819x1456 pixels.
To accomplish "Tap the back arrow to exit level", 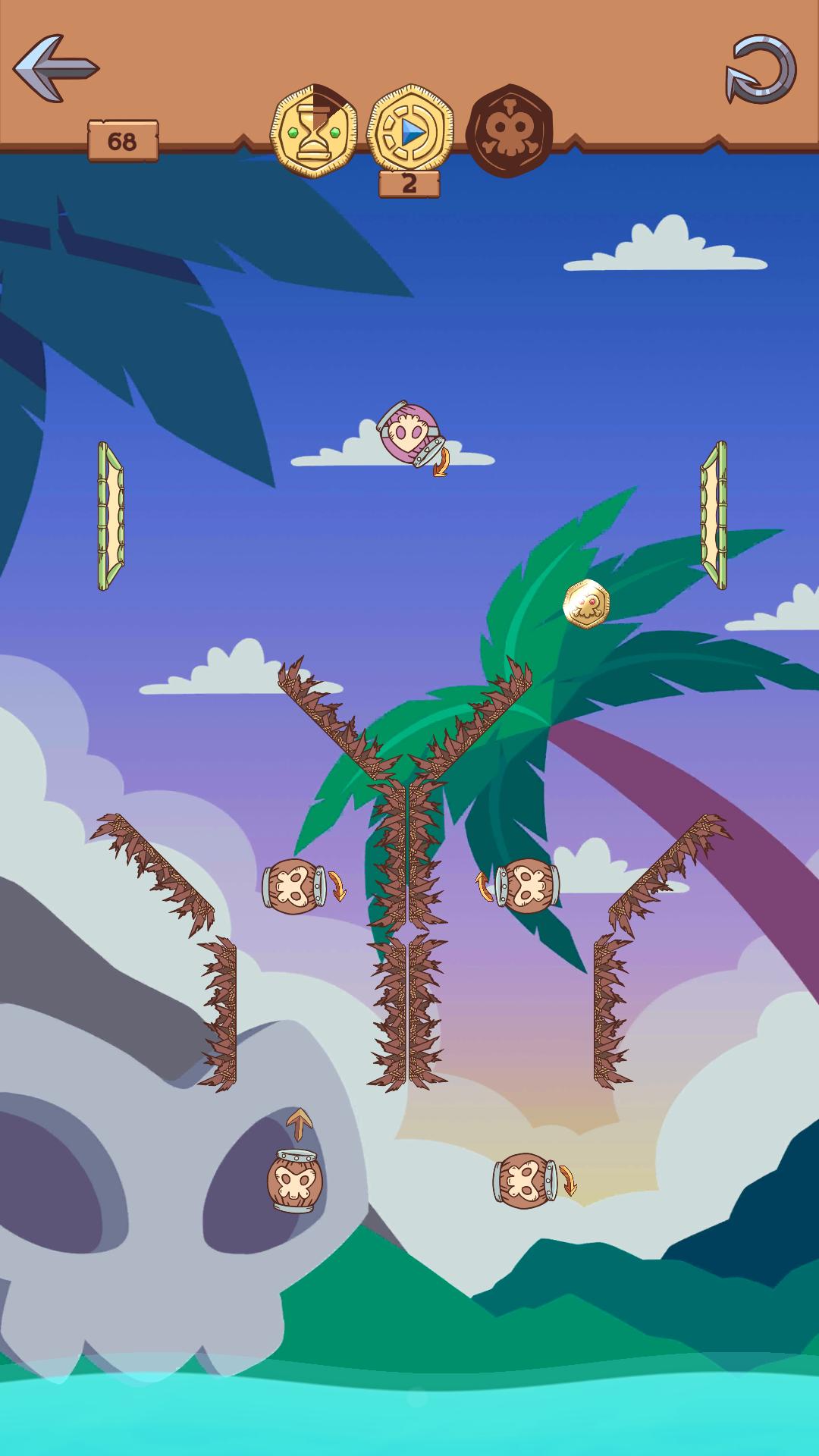I will click(x=55, y=68).
